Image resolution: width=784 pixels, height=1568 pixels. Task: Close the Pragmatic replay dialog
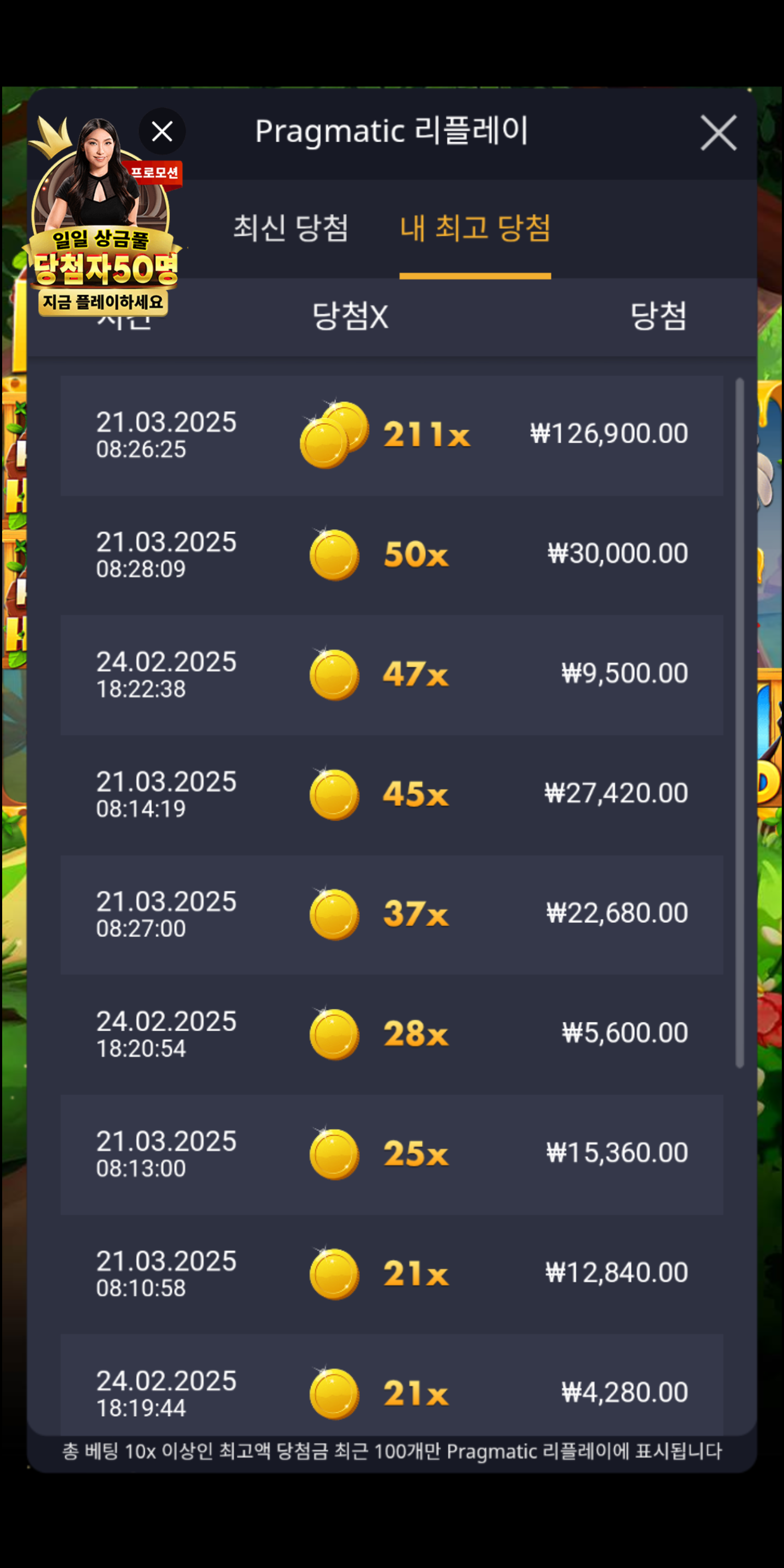(x=718, y=132)
